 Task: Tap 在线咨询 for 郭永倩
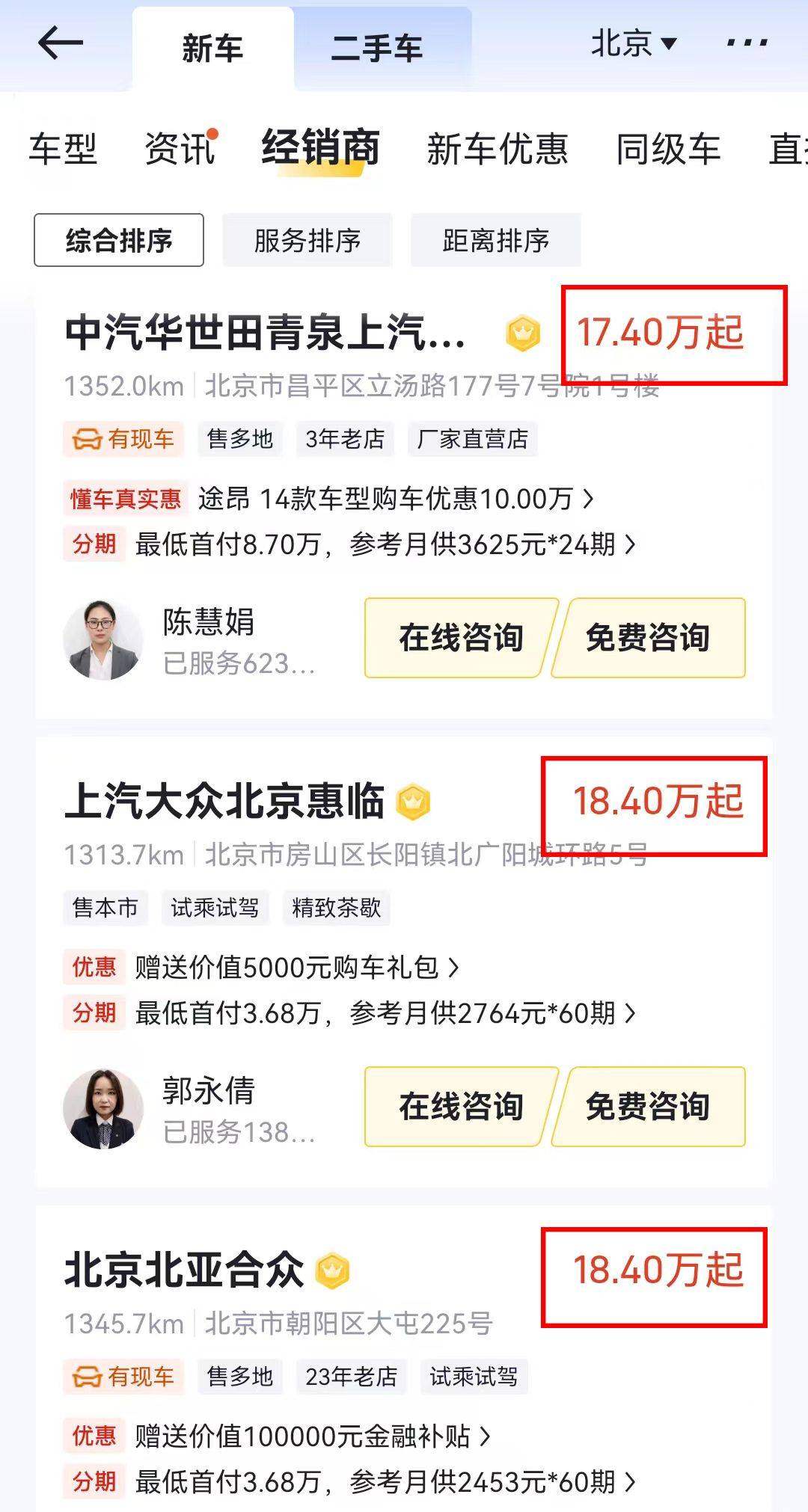pyautogui.click(x=461, y=1107)
